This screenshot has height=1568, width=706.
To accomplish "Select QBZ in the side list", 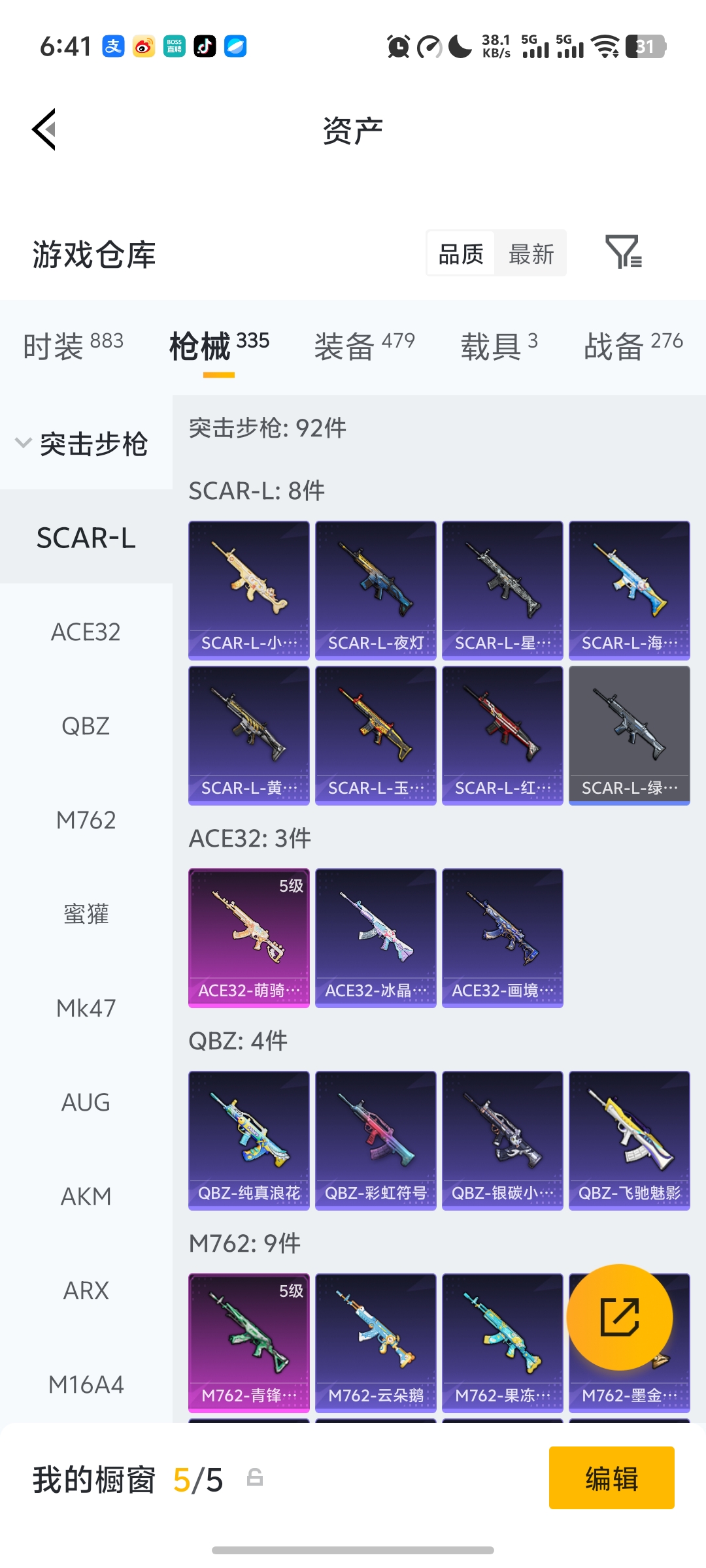I will (x=86, y=726).
